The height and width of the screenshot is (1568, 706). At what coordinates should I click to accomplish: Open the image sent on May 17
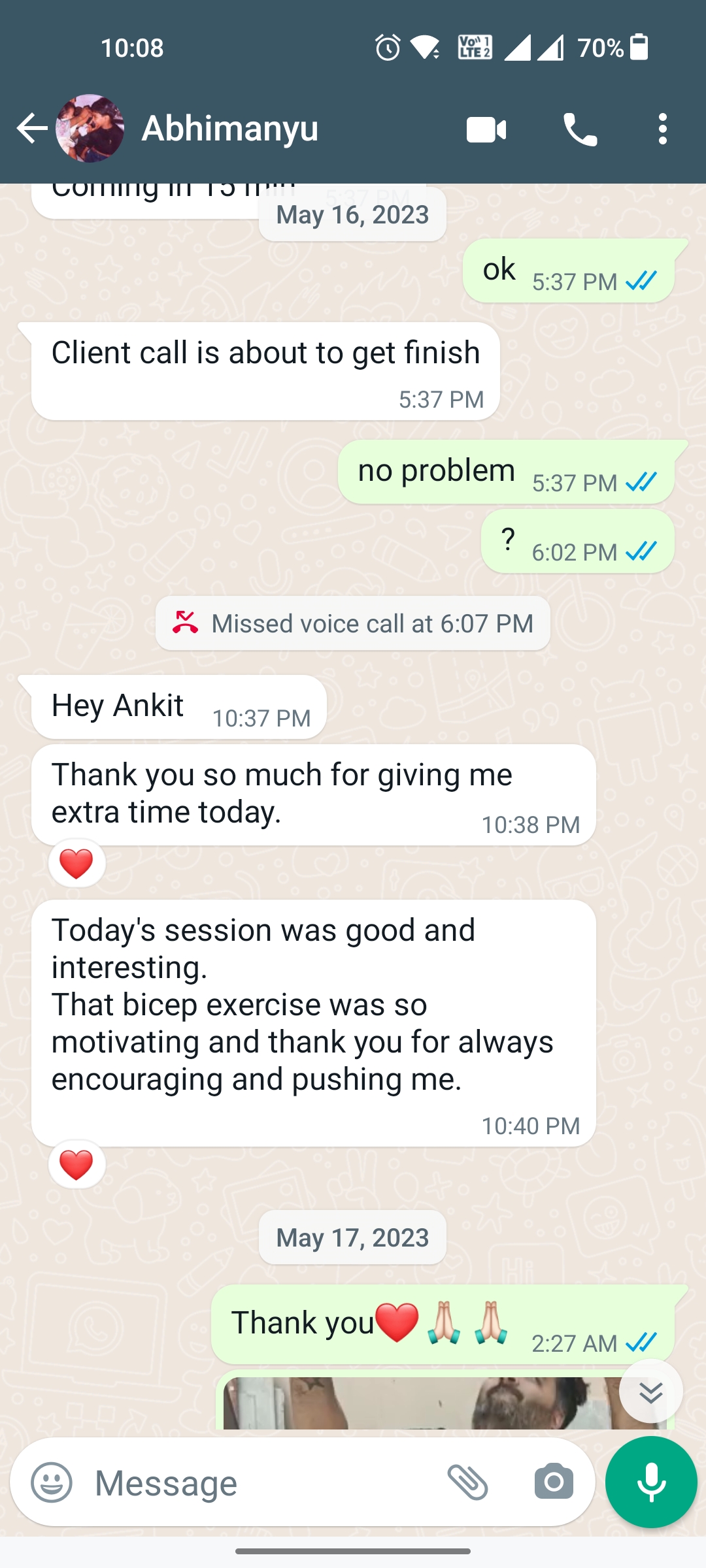point(418,1403)
